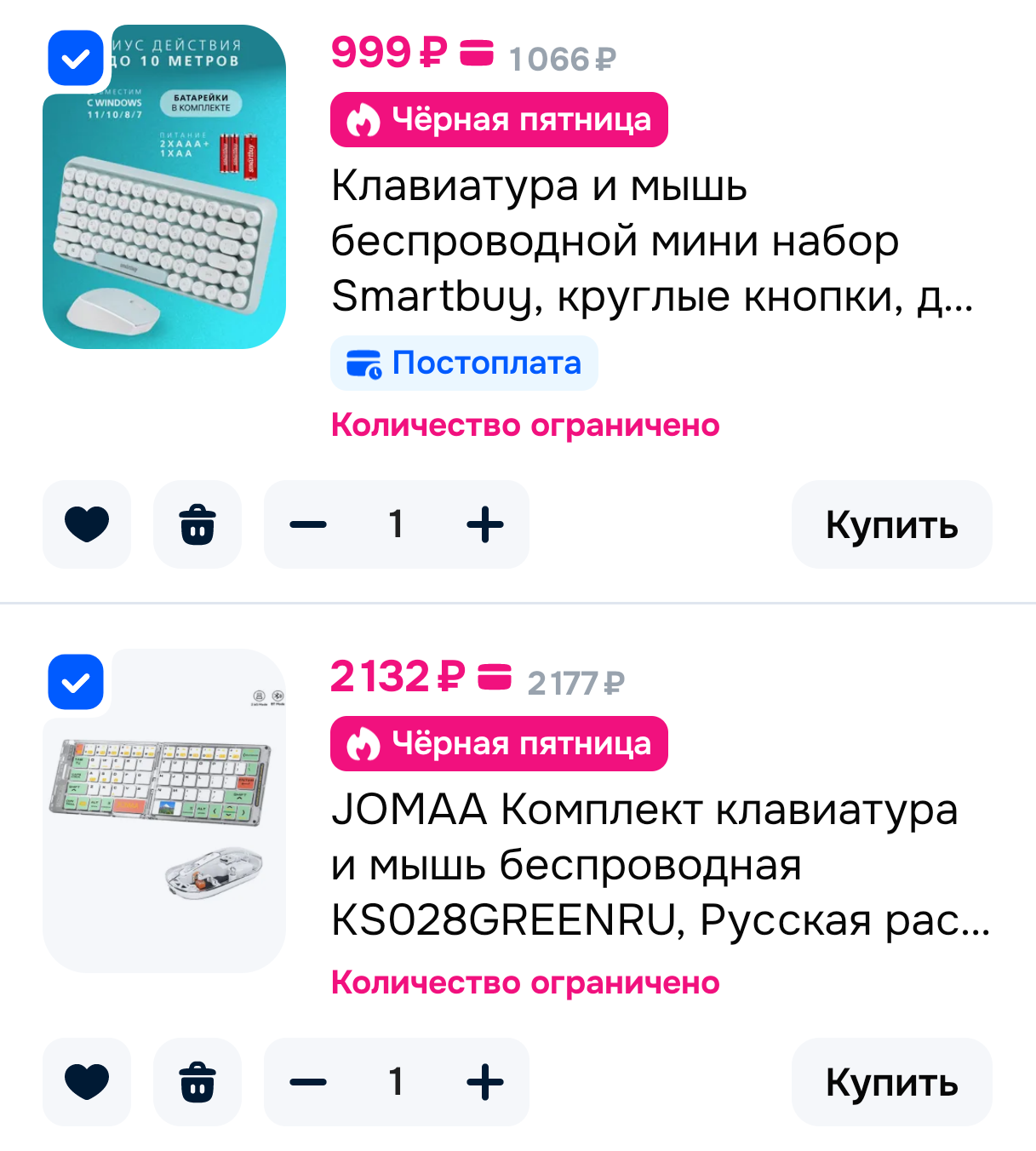Viewport: 1036px width, 1151px height.
Task: Increase the Smartbuy set quantity
Action: click(485, 524)
